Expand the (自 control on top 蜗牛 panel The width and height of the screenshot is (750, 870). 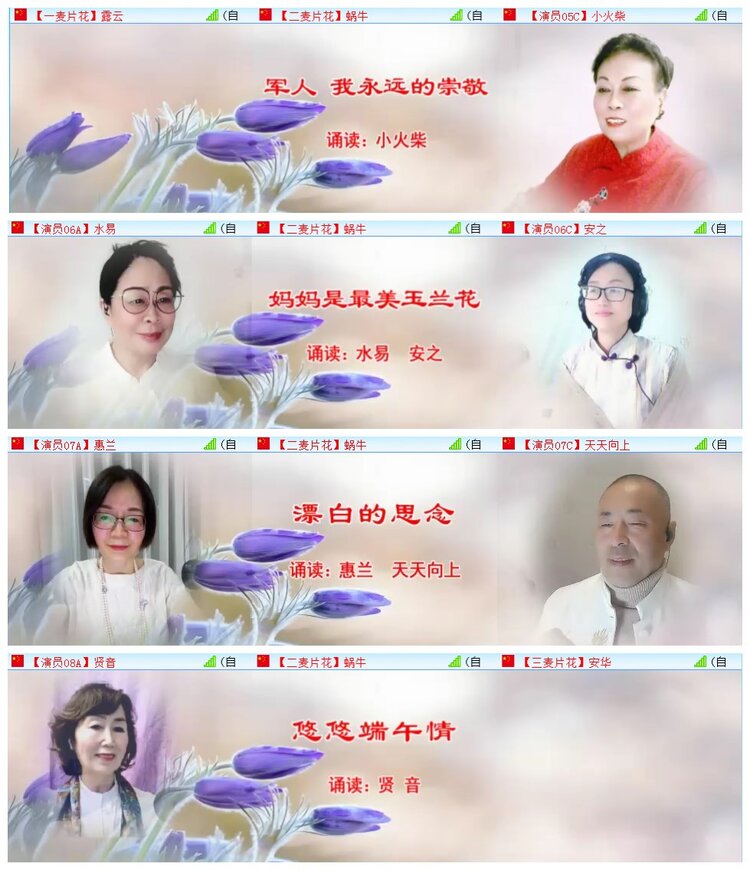[x=473, y=13]
